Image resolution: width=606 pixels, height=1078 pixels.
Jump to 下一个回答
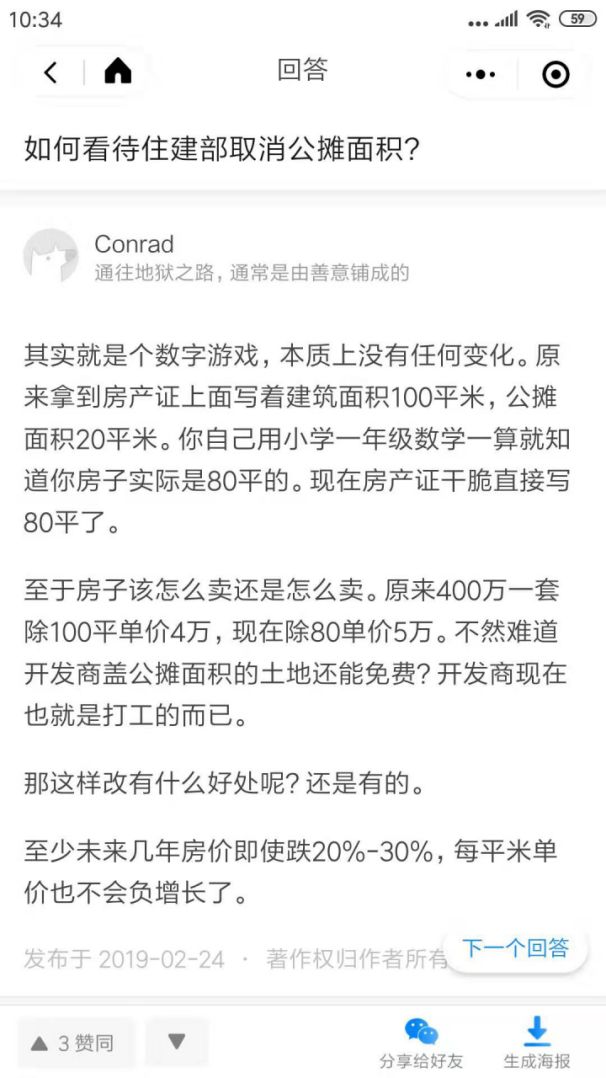(515, 947)
